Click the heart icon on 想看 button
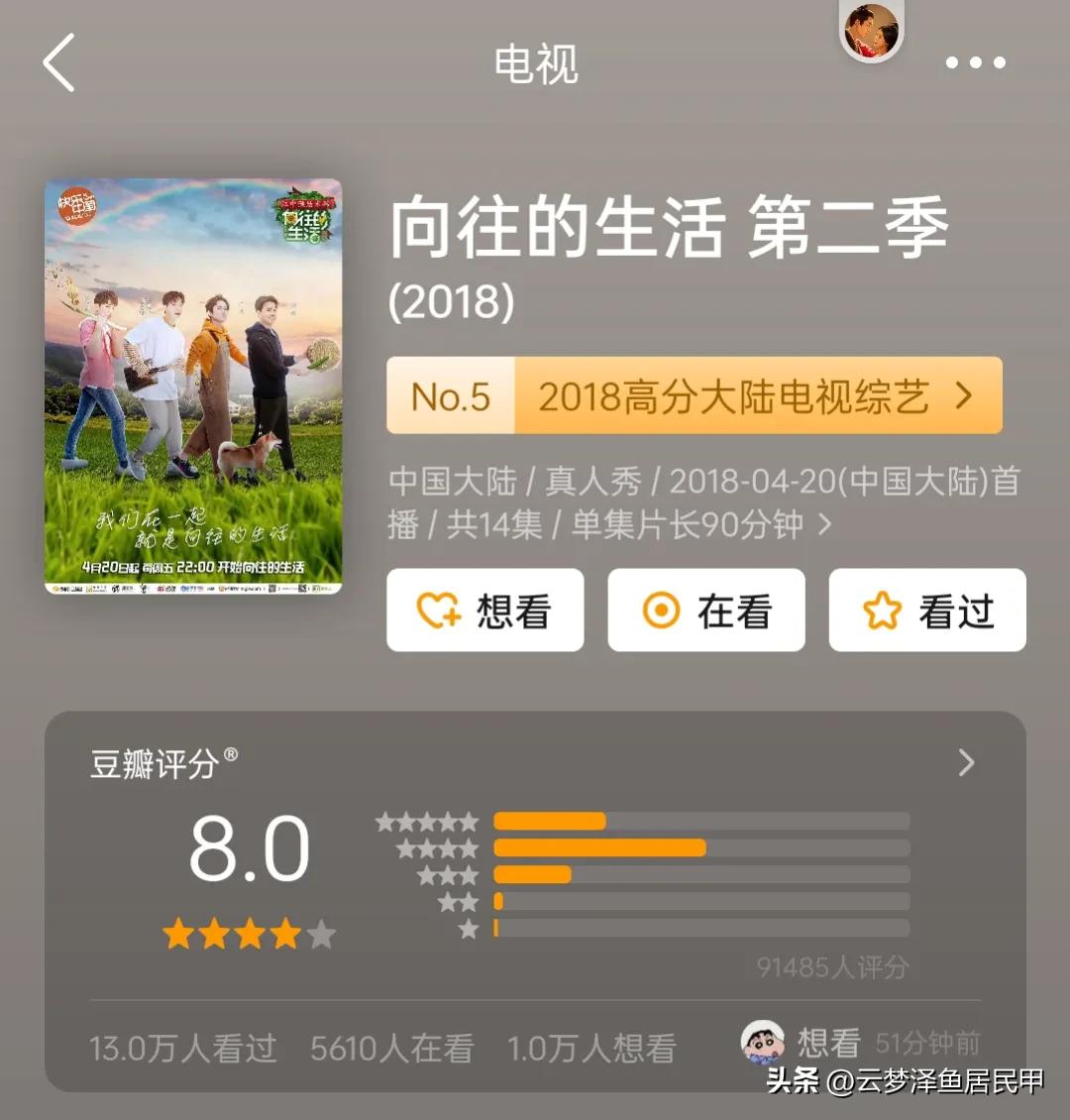The image size is (1070, 1120). tap(438, 611)
